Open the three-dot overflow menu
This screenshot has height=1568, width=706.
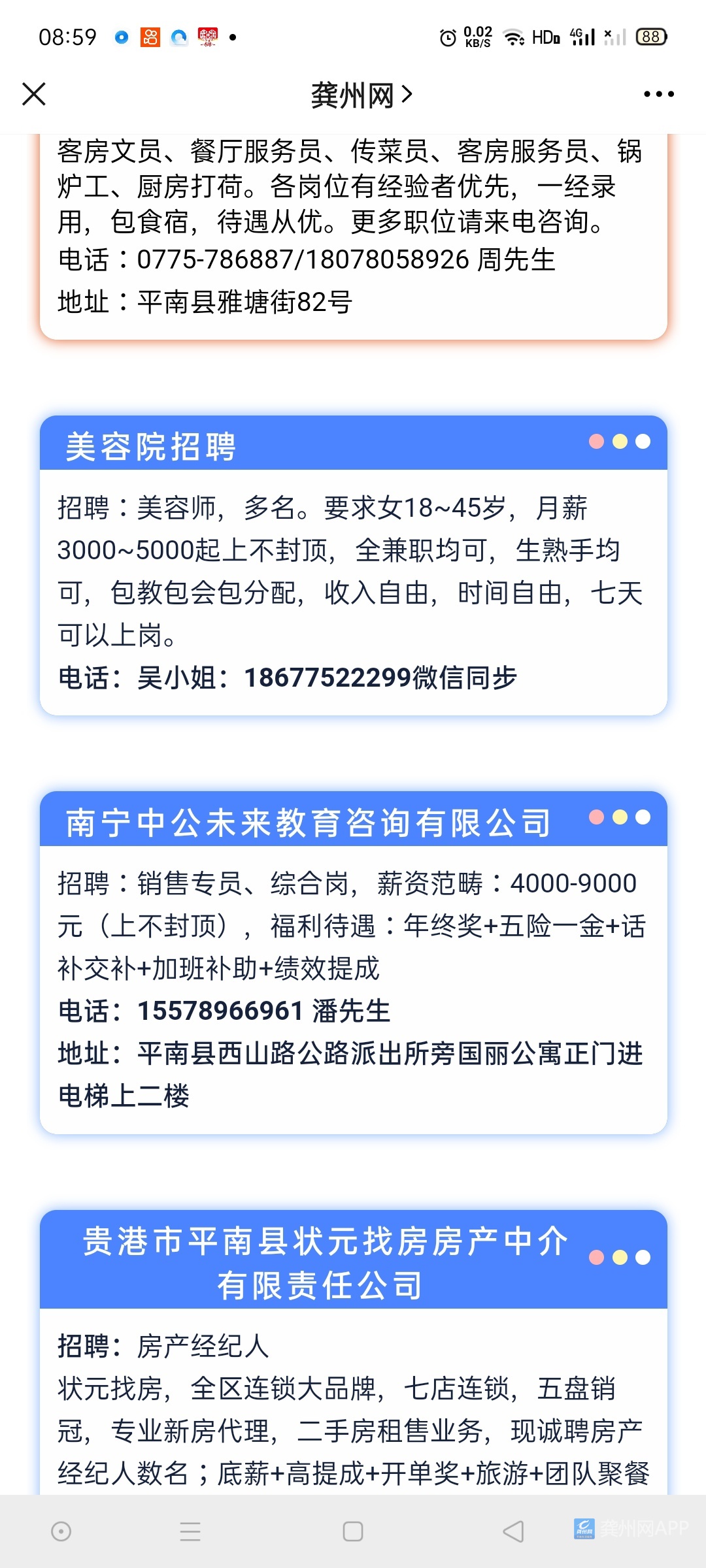click(659, 95)
